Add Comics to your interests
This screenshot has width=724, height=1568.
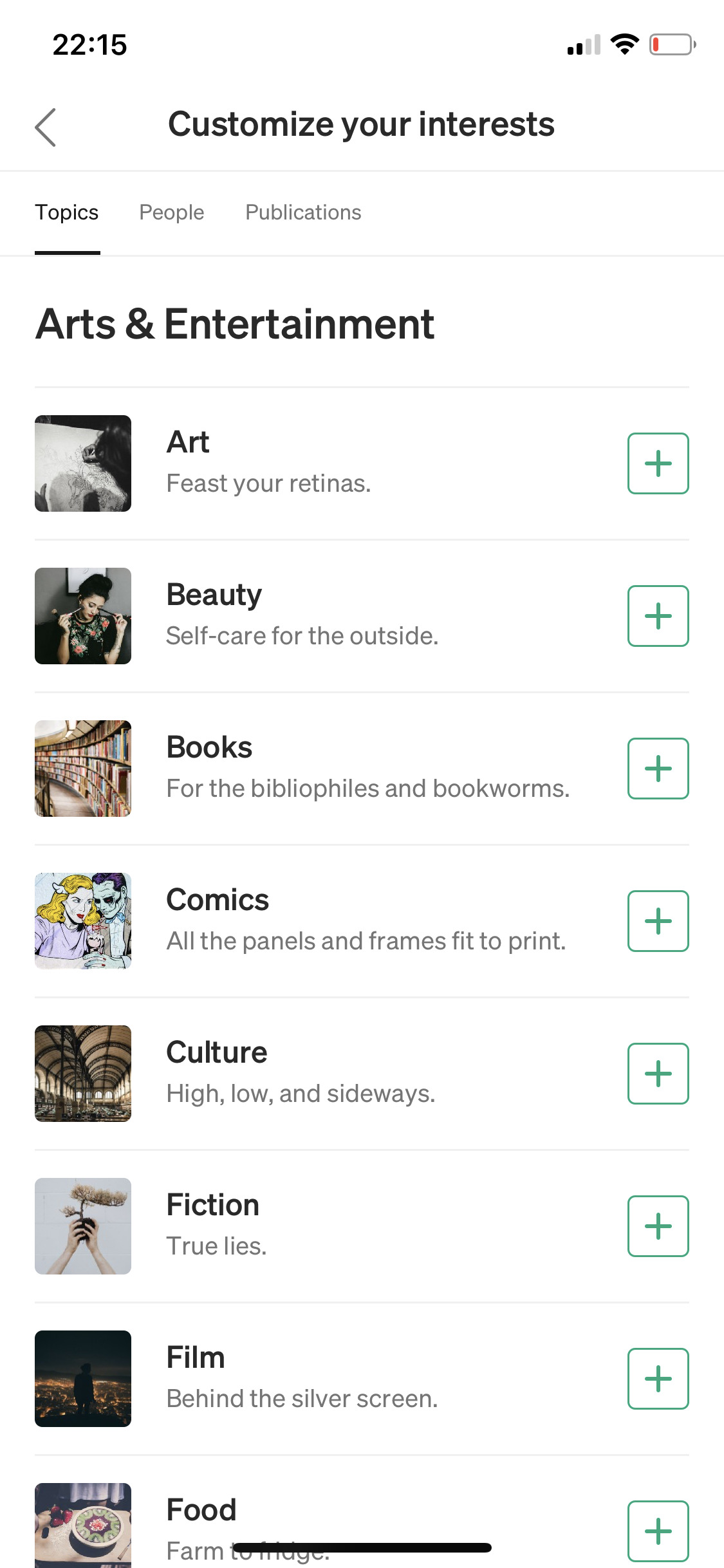[658, 920]
